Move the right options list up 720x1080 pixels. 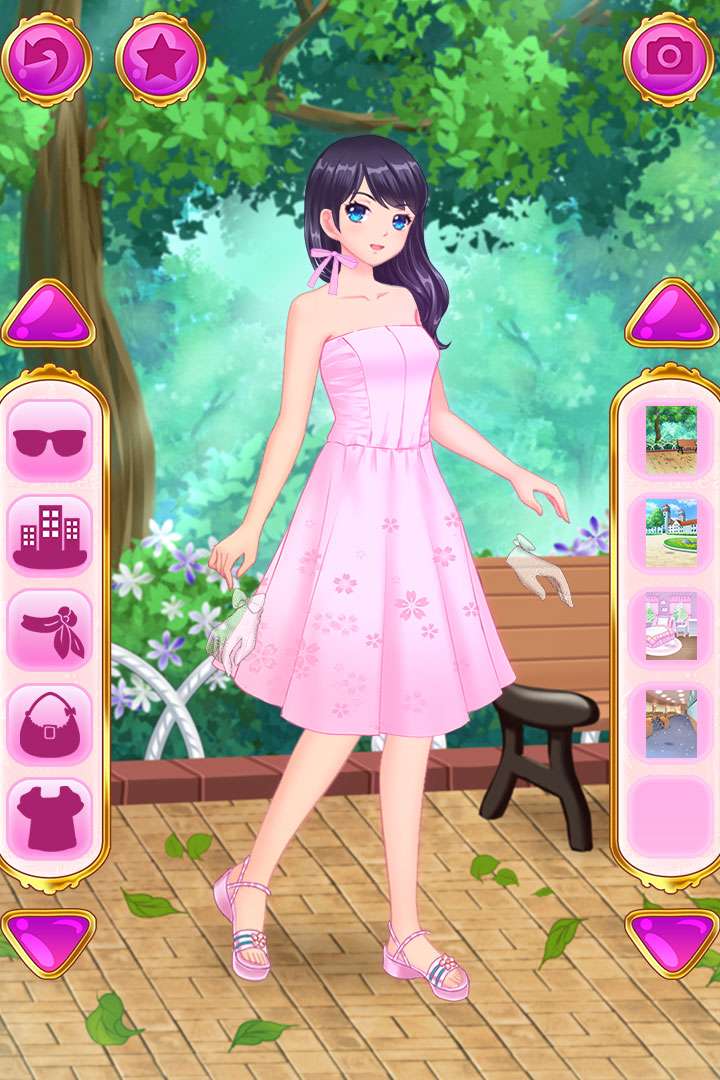(x=672, y=316)
